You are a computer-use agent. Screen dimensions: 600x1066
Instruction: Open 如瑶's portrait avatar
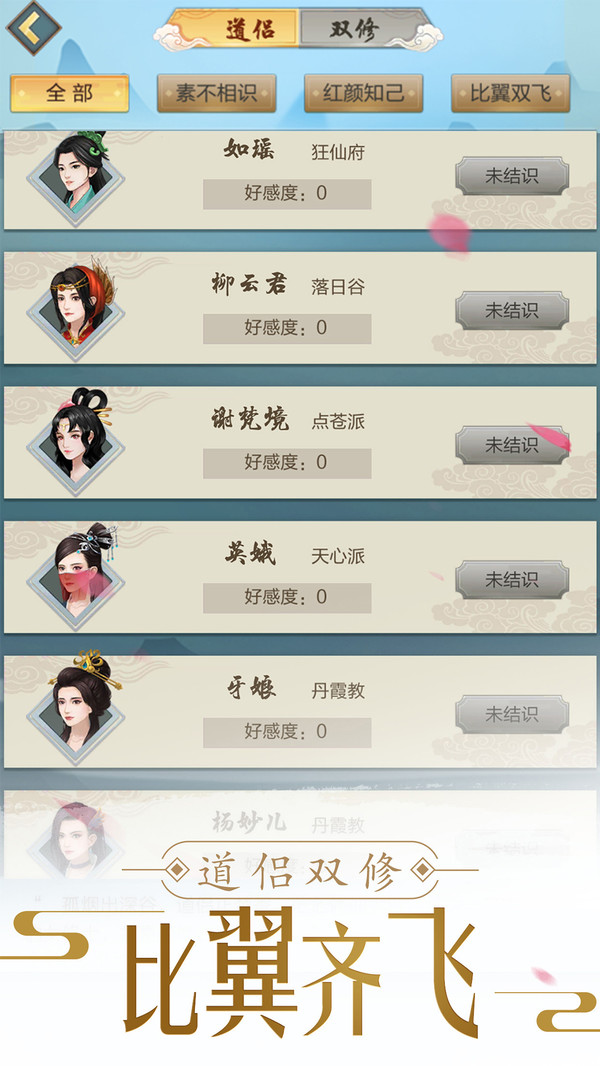(x=75, y=178)
